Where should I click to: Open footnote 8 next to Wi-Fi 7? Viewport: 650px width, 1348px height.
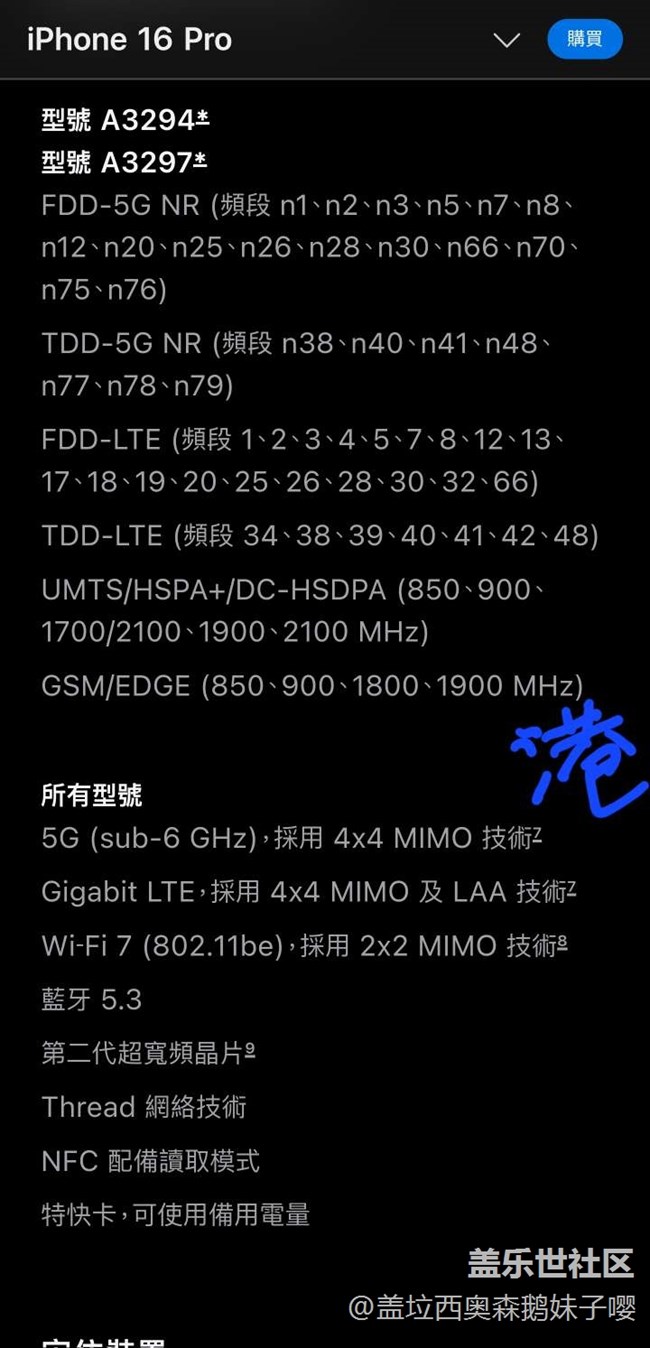pyautogui.click(x=562, y=940)
